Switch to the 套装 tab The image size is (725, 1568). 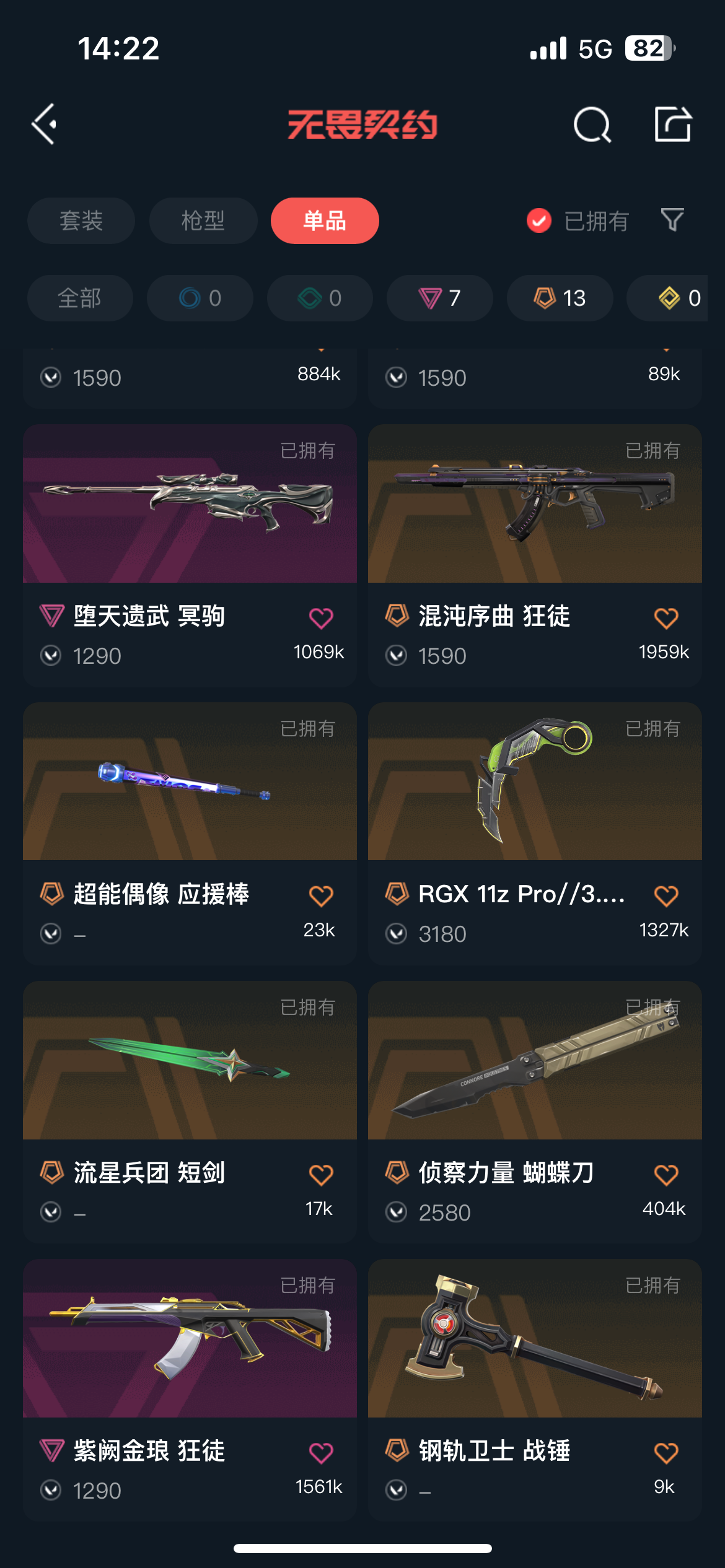tap(81, 221)
